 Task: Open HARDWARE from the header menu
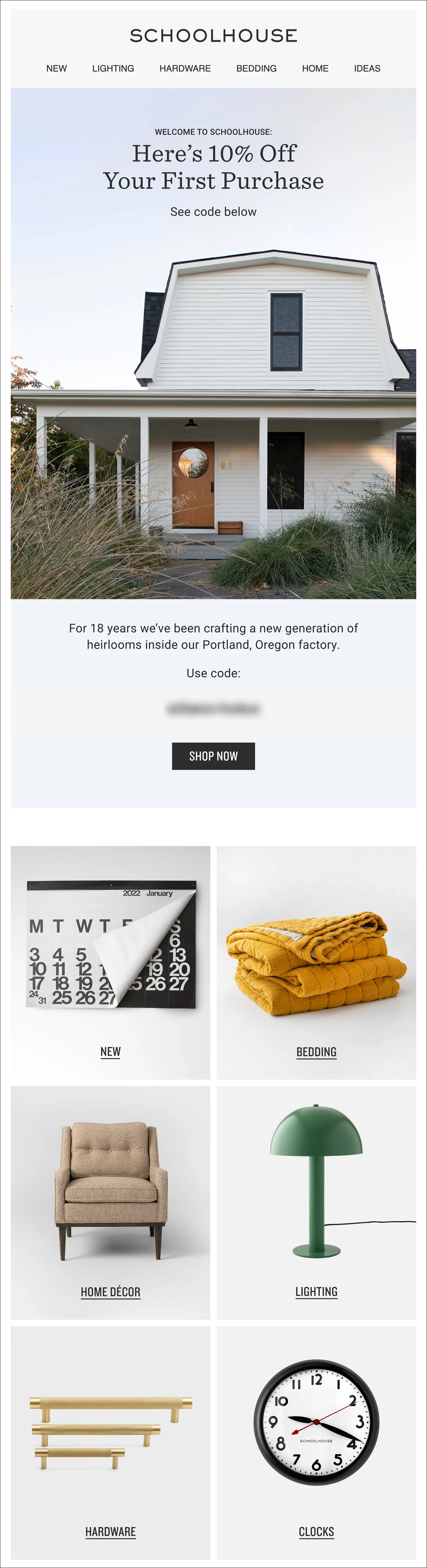tap(185, 68)
